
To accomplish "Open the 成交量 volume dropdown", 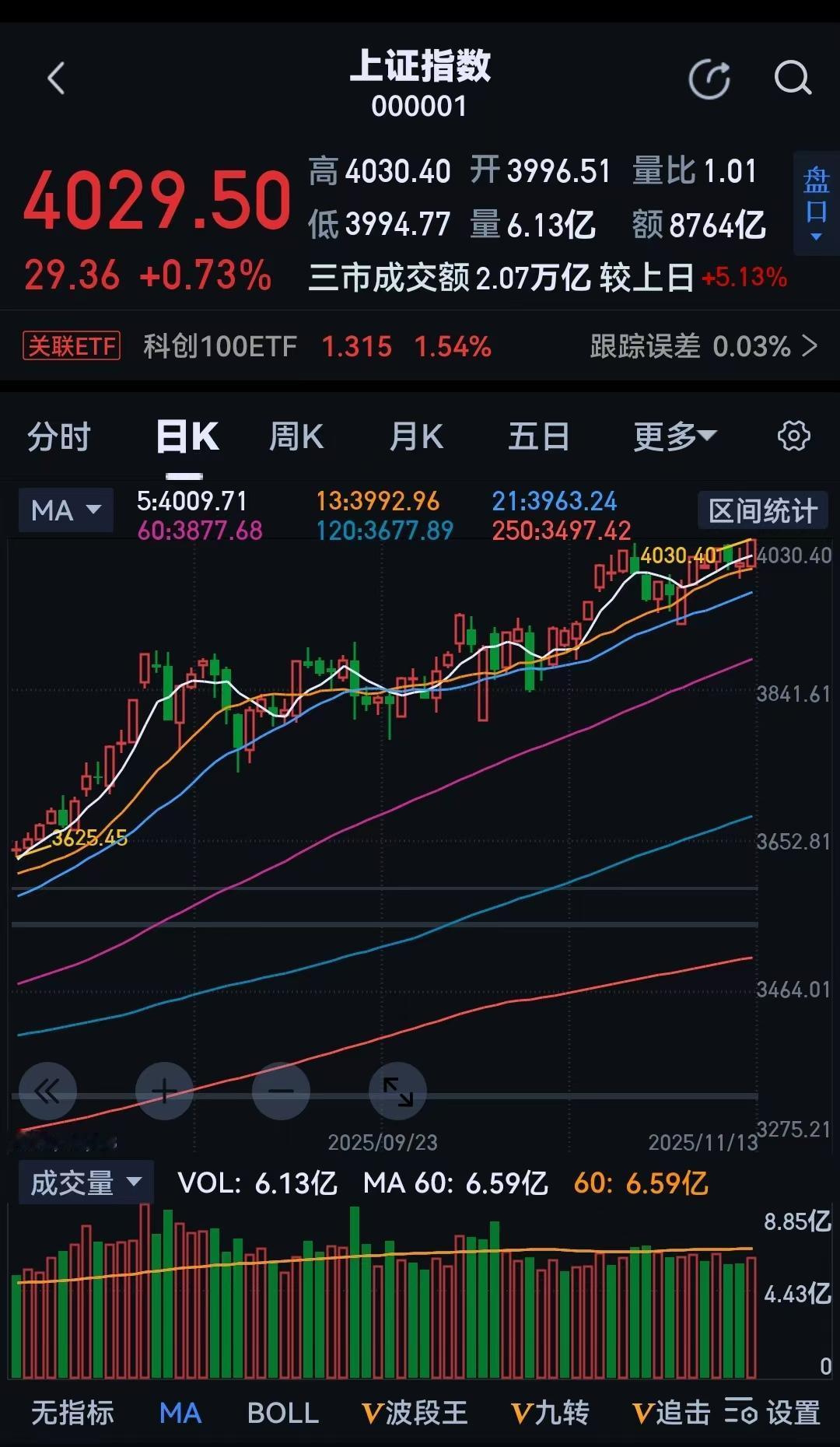I will coord(86,1181).
